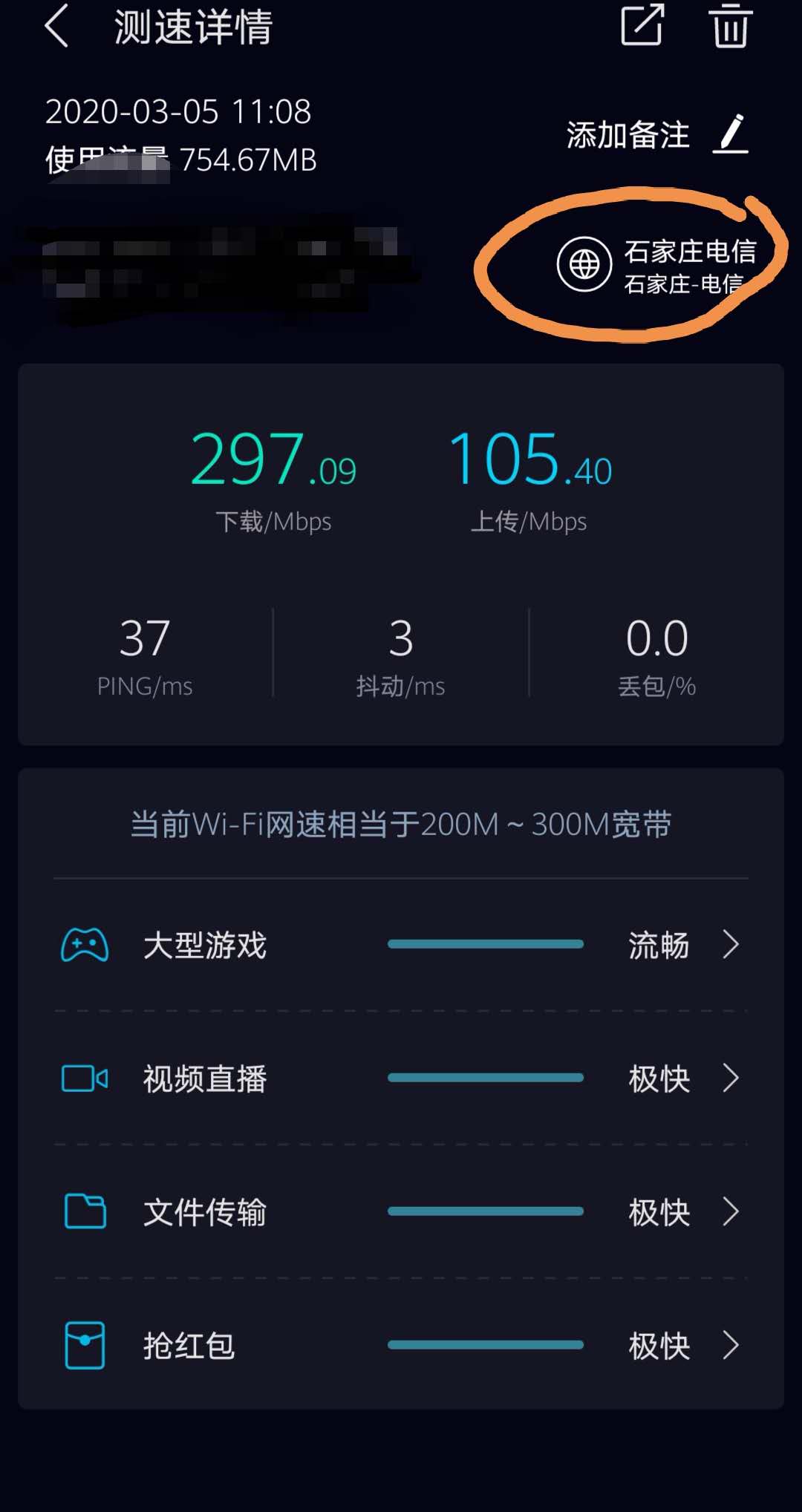Viewport: 802px width, 1512px height.
Task: Go back from speed test details
Action: pyautogui.click(x=58, y=26)
